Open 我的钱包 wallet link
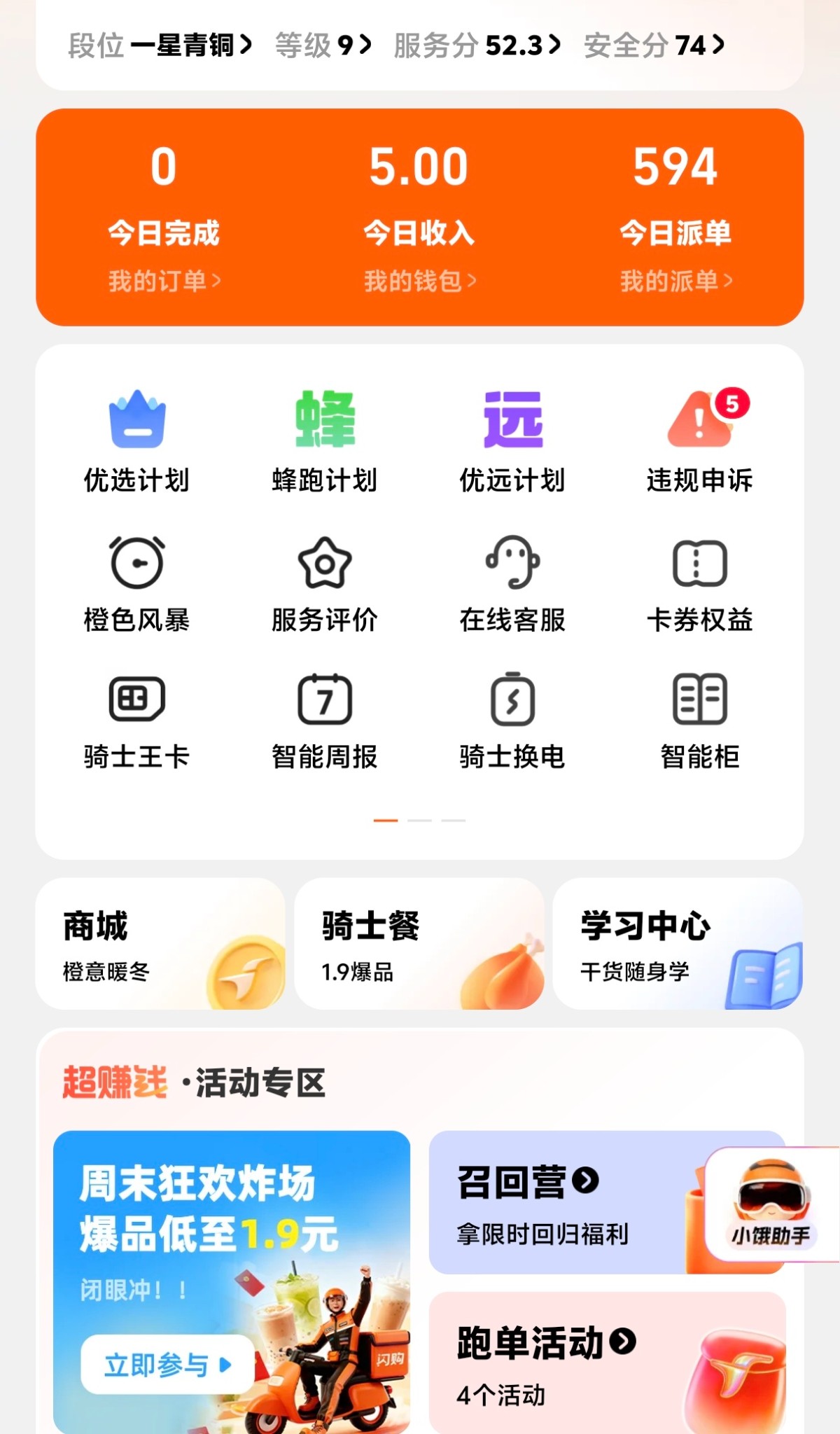This screenshot has width=840, height=1434. (x=420, y=279)
